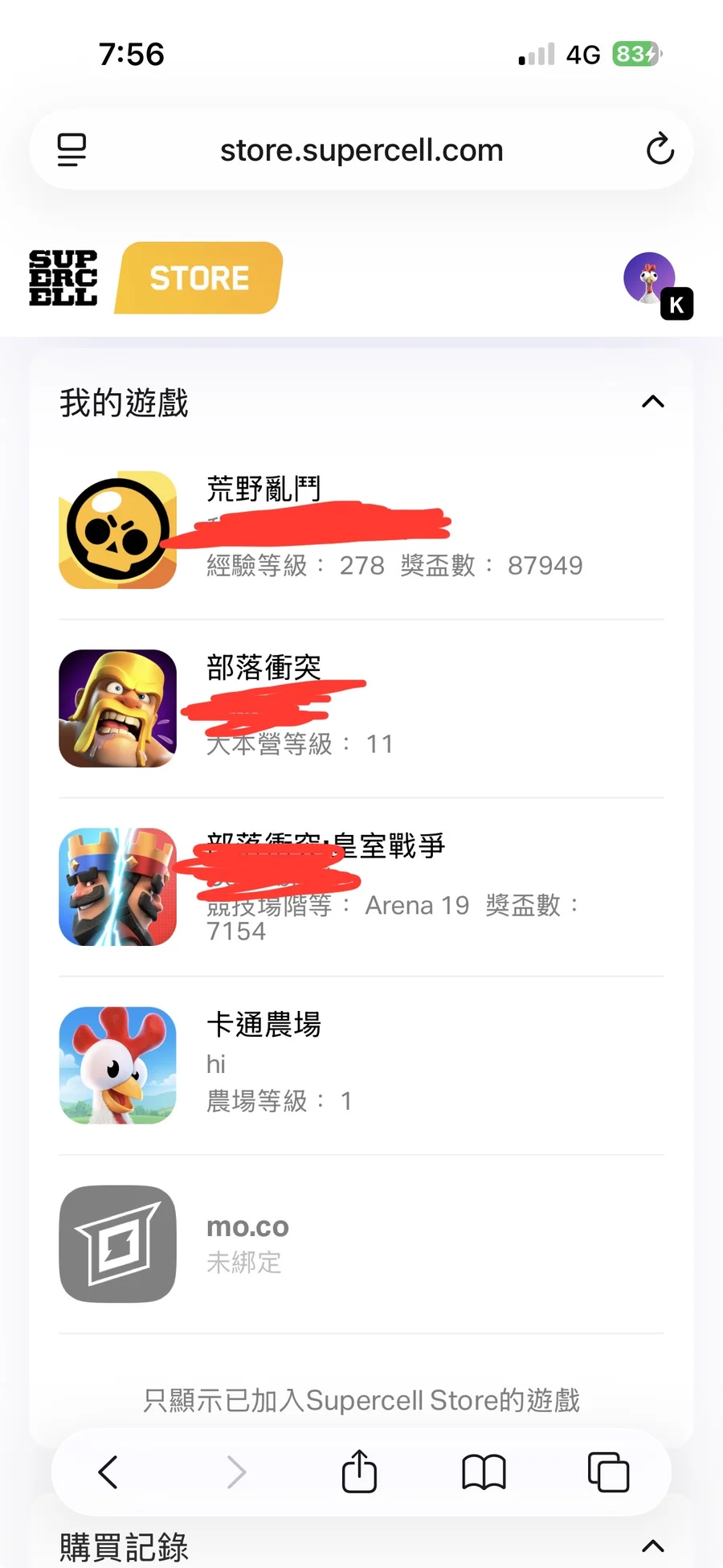Tap the store.supercell.com address field
Viewport: 723px width, 1568px height.
tap(361, 150)
